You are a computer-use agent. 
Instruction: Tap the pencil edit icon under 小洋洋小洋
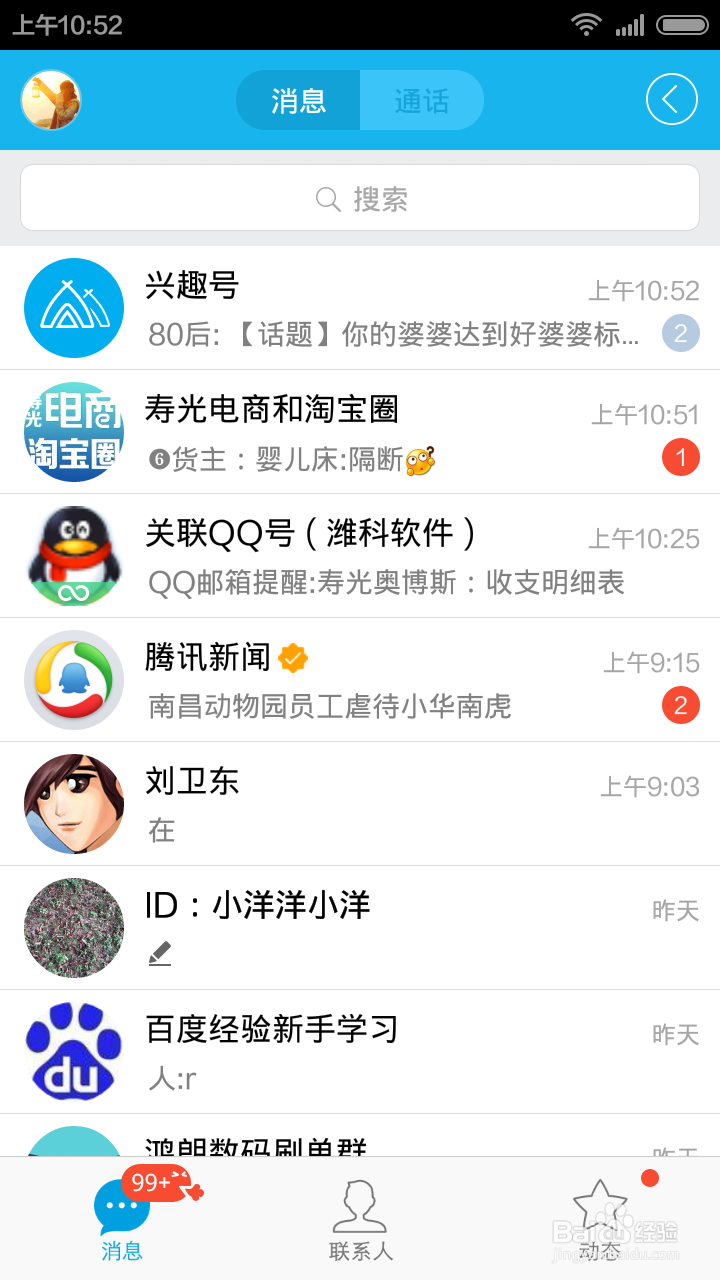tap(161, 956)
